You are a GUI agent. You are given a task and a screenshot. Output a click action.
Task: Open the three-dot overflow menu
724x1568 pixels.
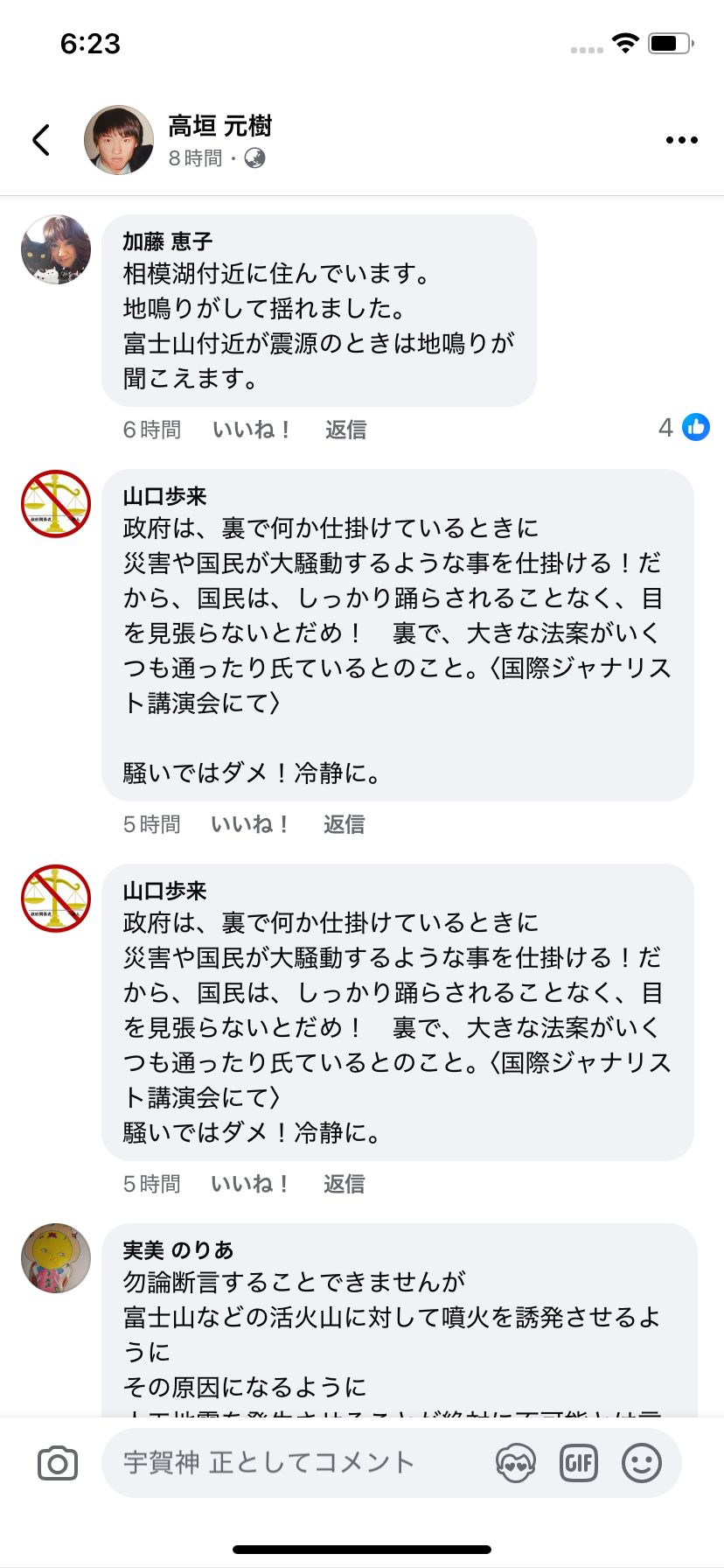[681, 140]
